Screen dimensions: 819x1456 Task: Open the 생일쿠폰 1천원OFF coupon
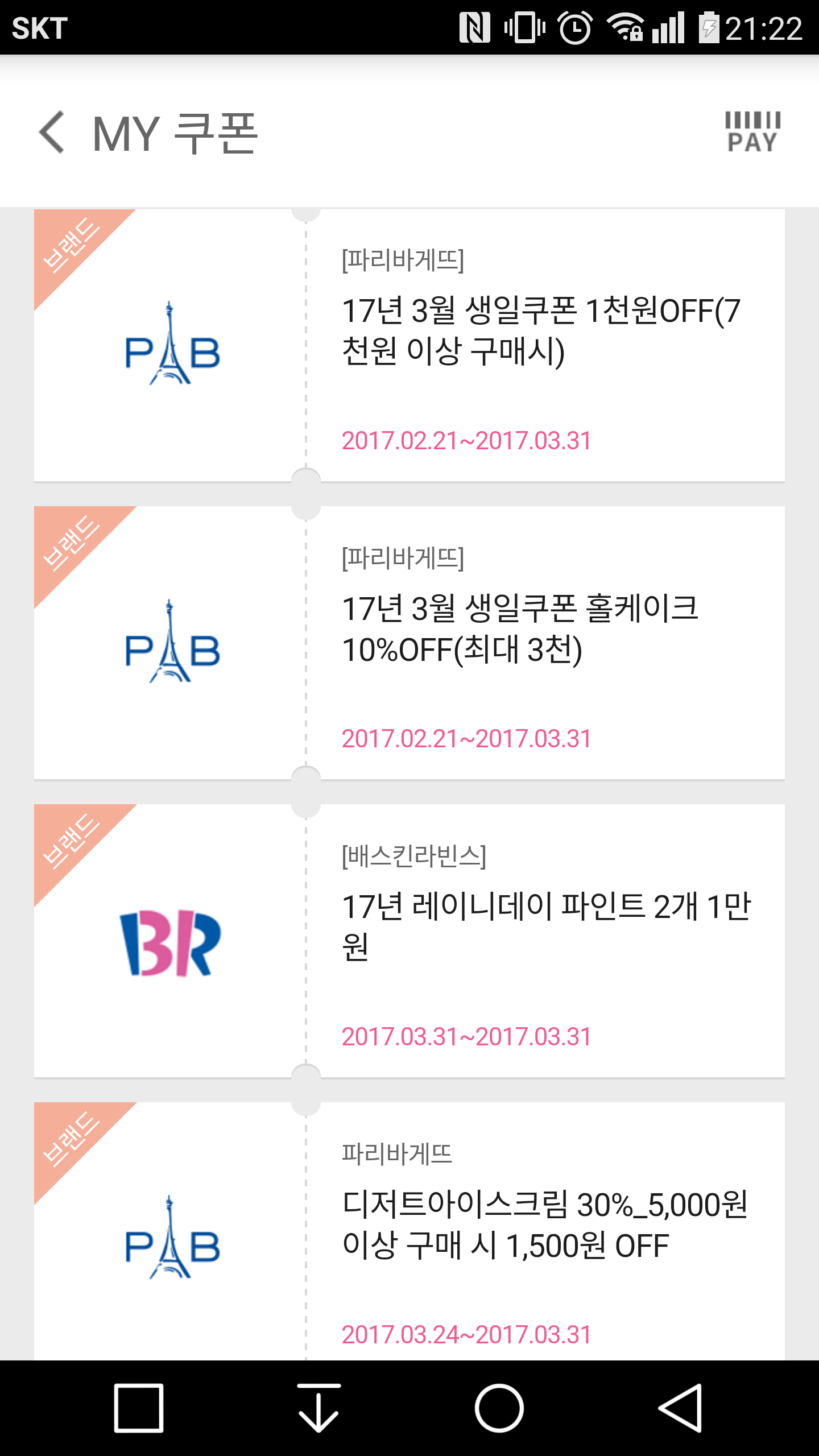coord(540,331)
